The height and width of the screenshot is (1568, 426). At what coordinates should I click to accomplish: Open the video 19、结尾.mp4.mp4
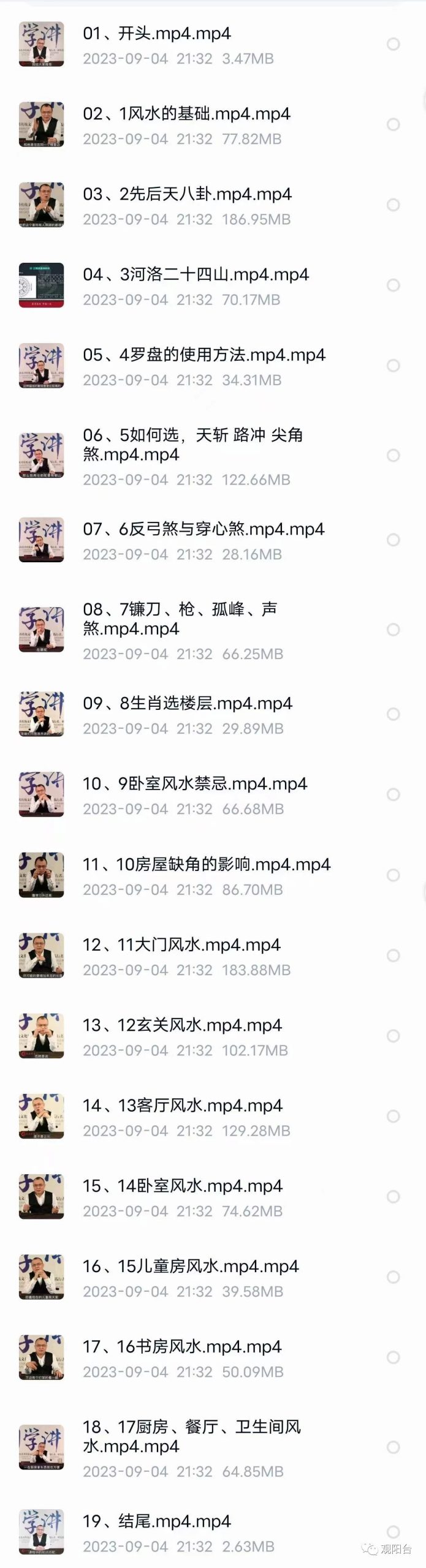[156, 1521]
